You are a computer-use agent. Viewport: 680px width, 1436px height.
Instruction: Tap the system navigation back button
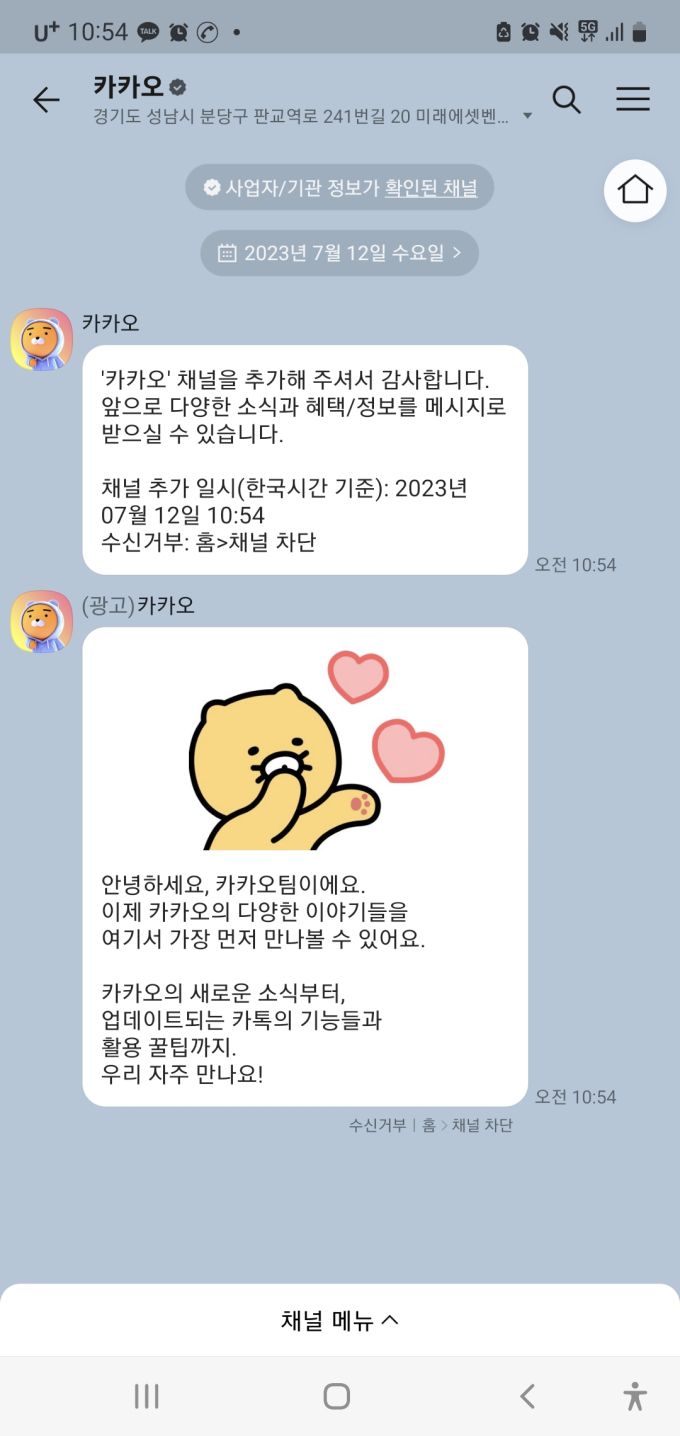coord(527,1396)
